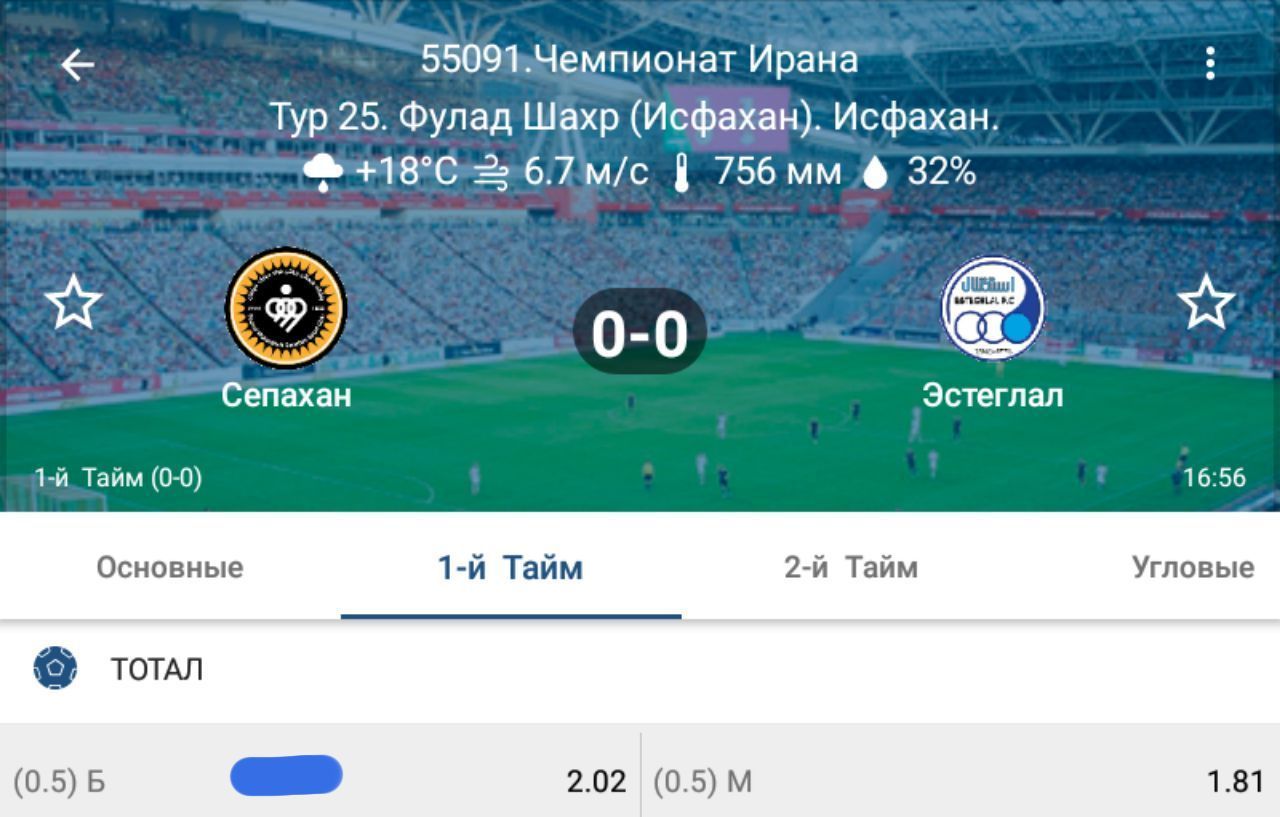The width and height of the screenshot is (1280, 817).
Task: Open the three-dot overflow menu
Action: click(x=1210, y=64)
